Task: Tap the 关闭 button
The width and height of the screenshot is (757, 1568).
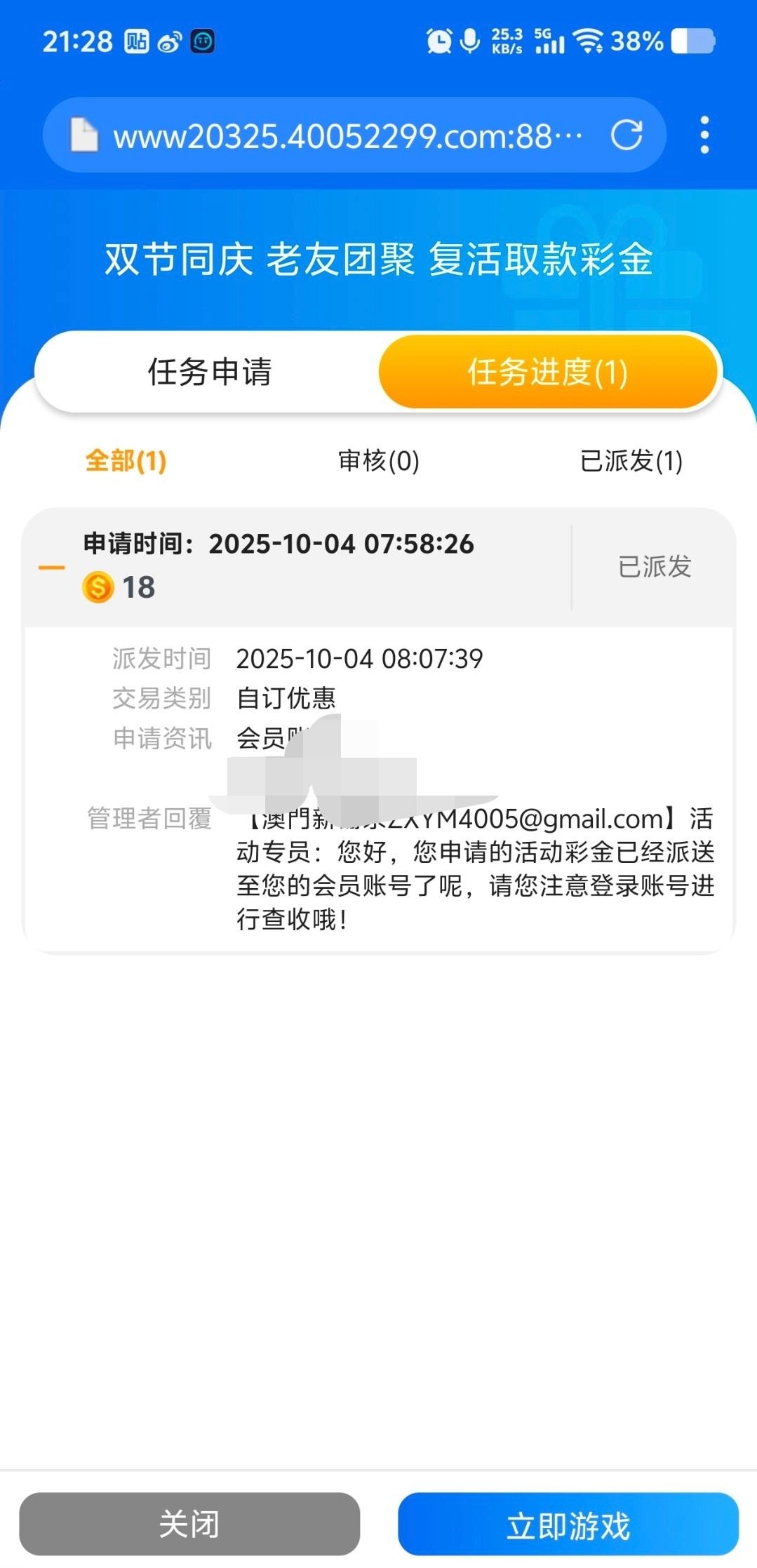Action: tap(189, 1523)
